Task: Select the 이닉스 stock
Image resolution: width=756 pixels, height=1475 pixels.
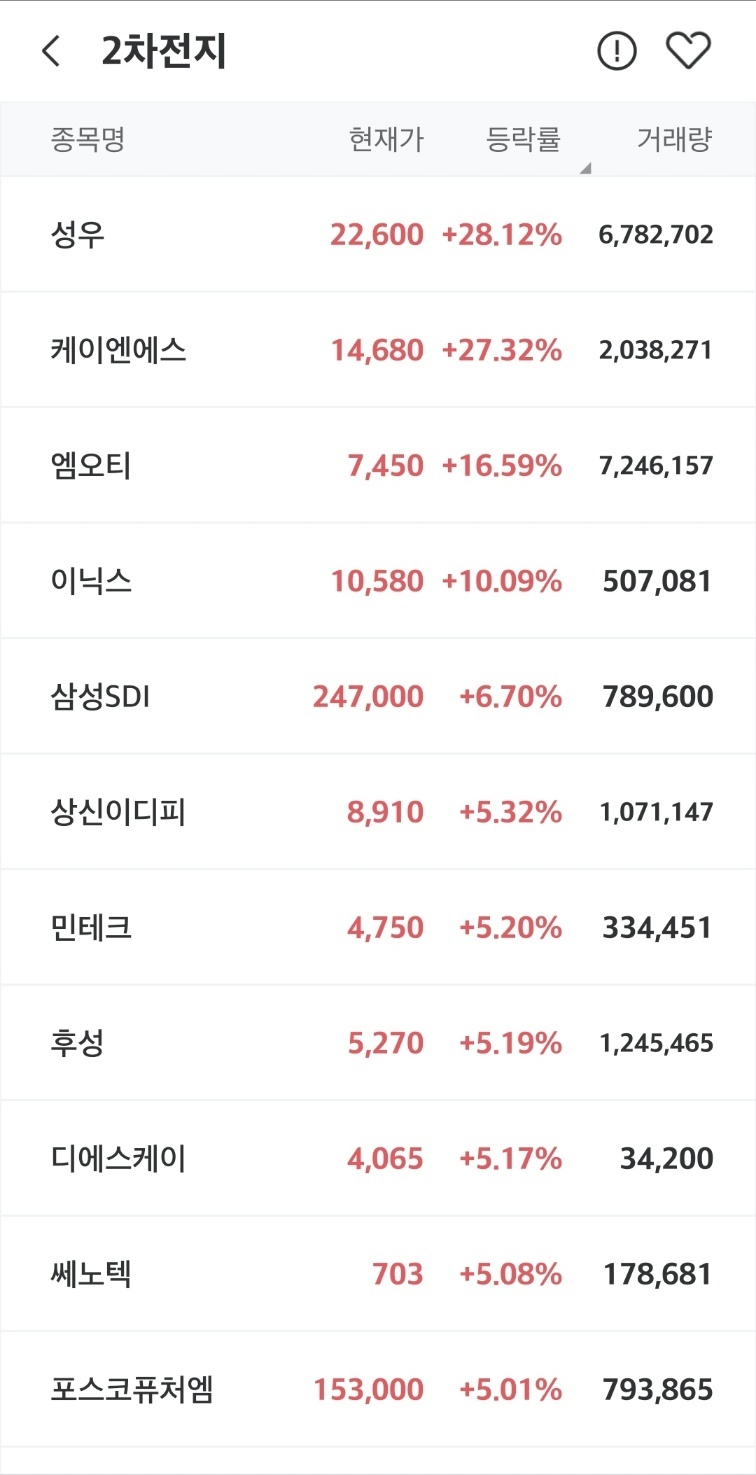Action: tap(378, 581)
